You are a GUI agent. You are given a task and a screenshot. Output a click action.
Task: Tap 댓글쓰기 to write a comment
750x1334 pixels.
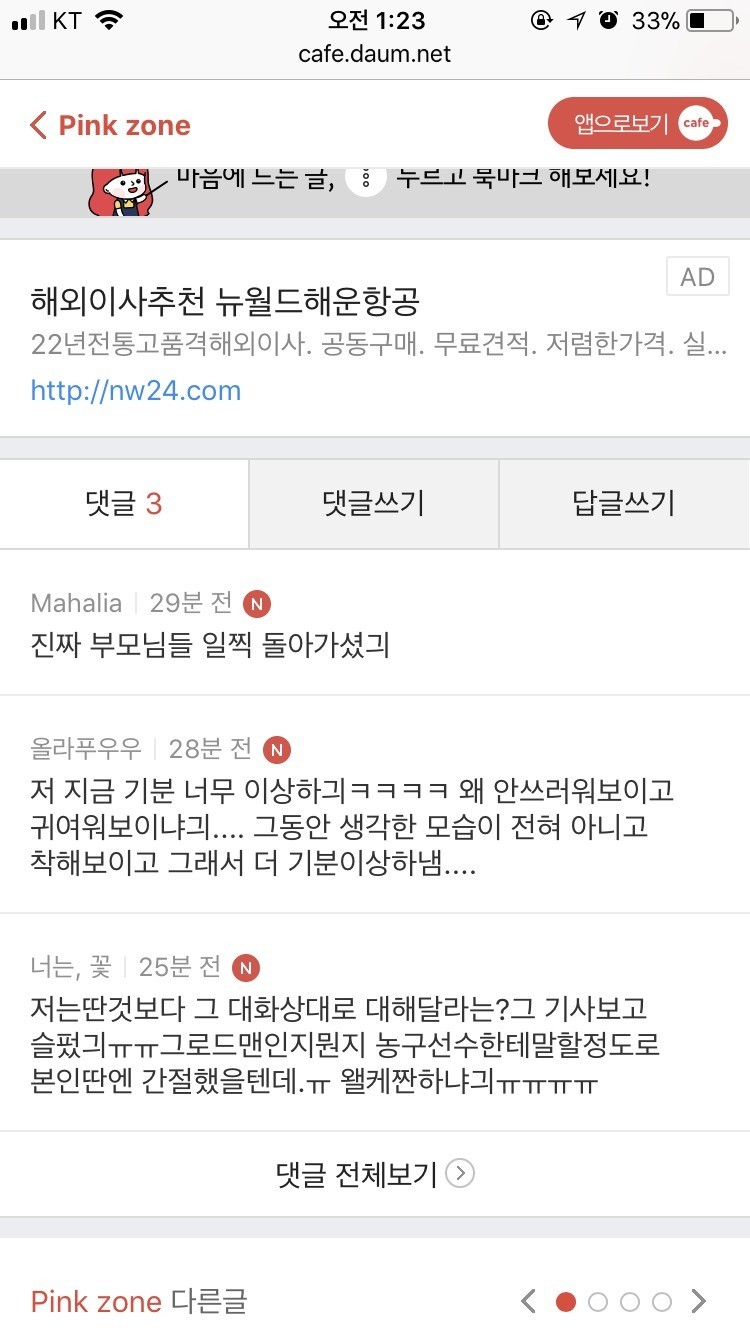coord(374,504)
